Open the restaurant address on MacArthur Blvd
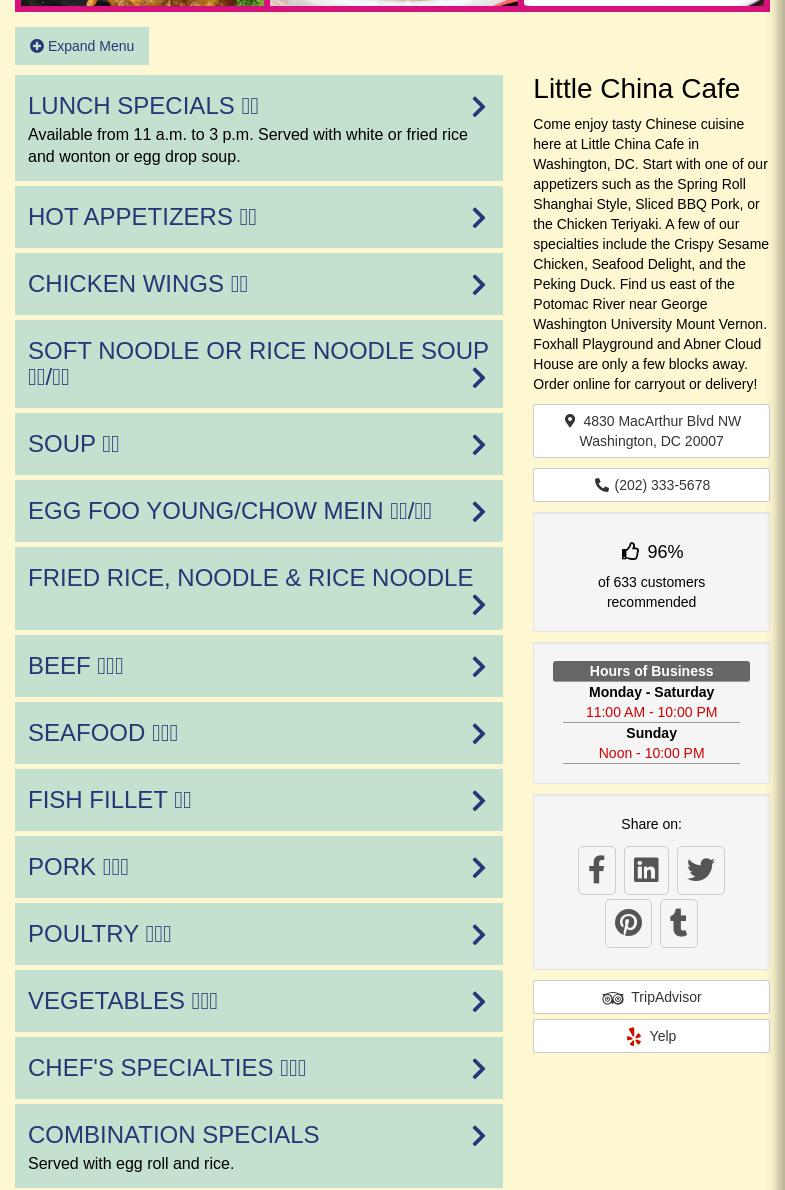This screenshot has height=1190, width=785. click(651, 431)
